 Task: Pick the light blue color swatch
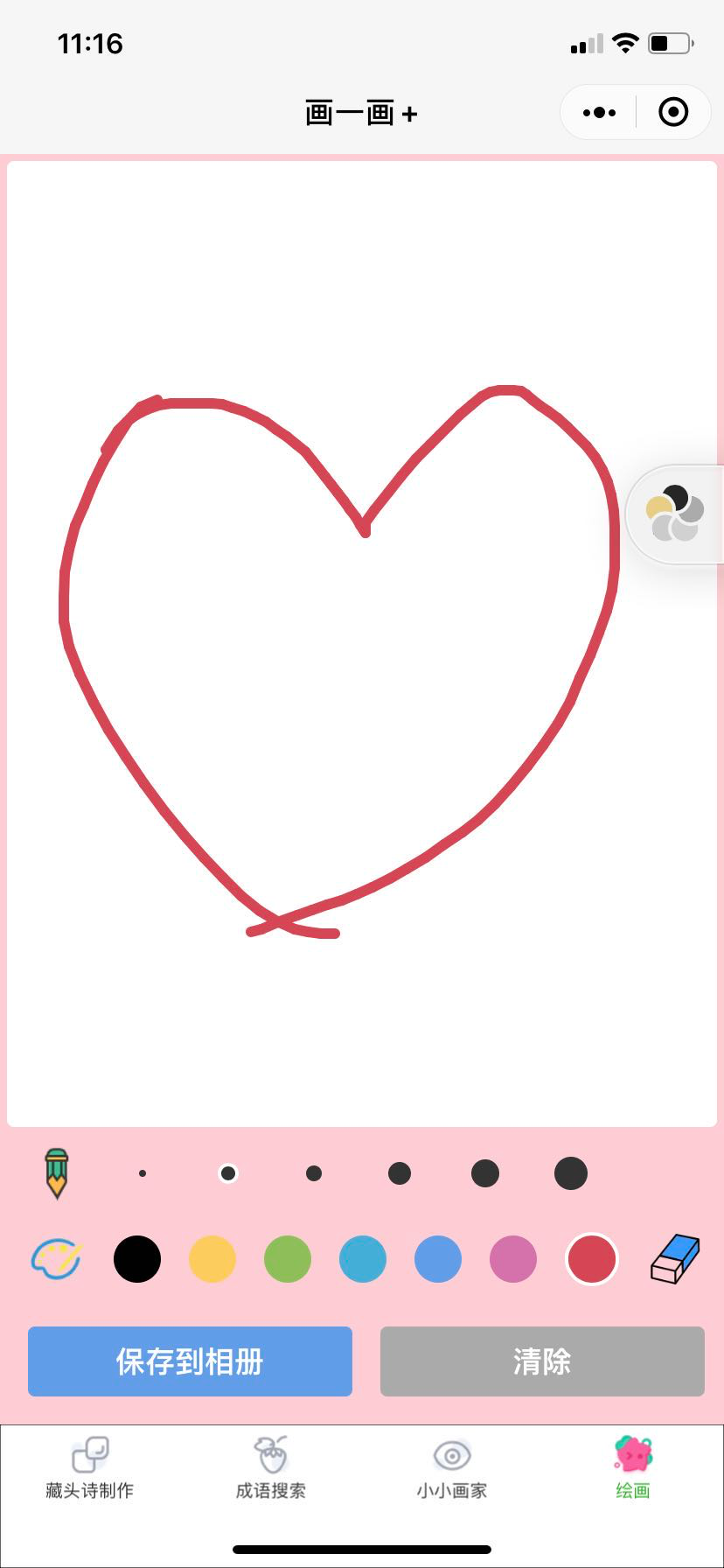[x=363, y=1260]
